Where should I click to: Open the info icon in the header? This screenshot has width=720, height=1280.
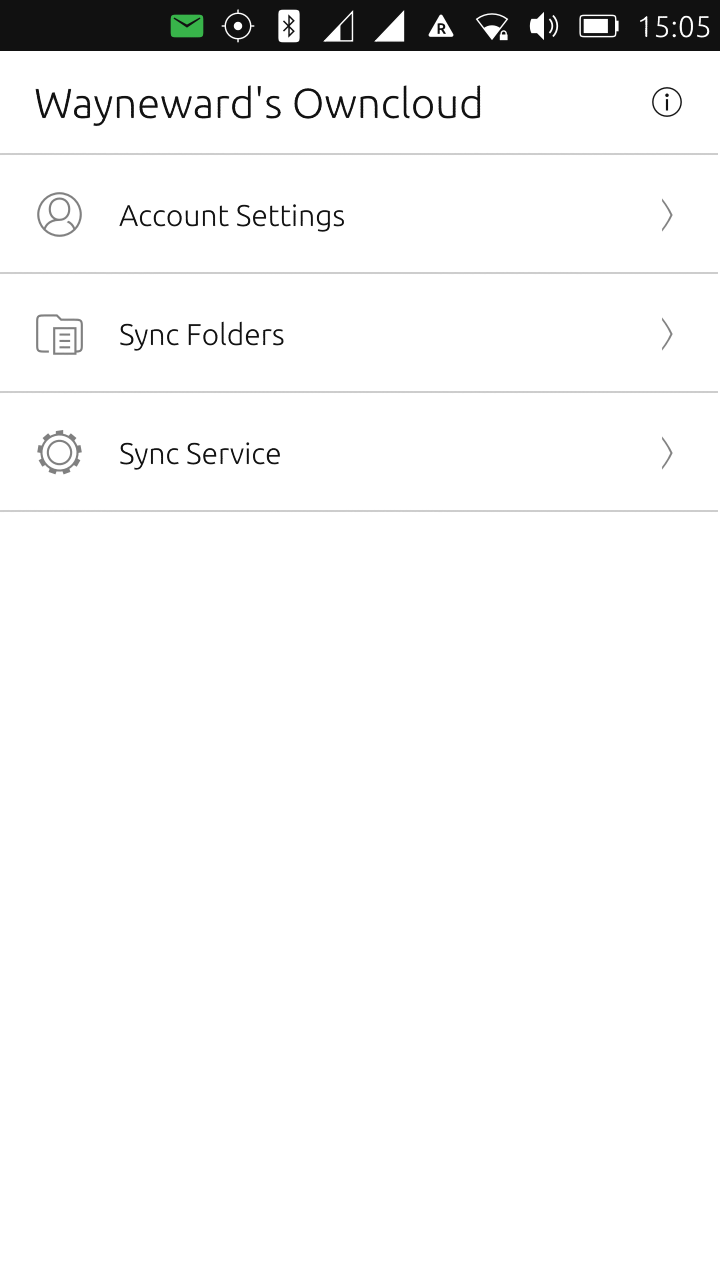point(666,102)
